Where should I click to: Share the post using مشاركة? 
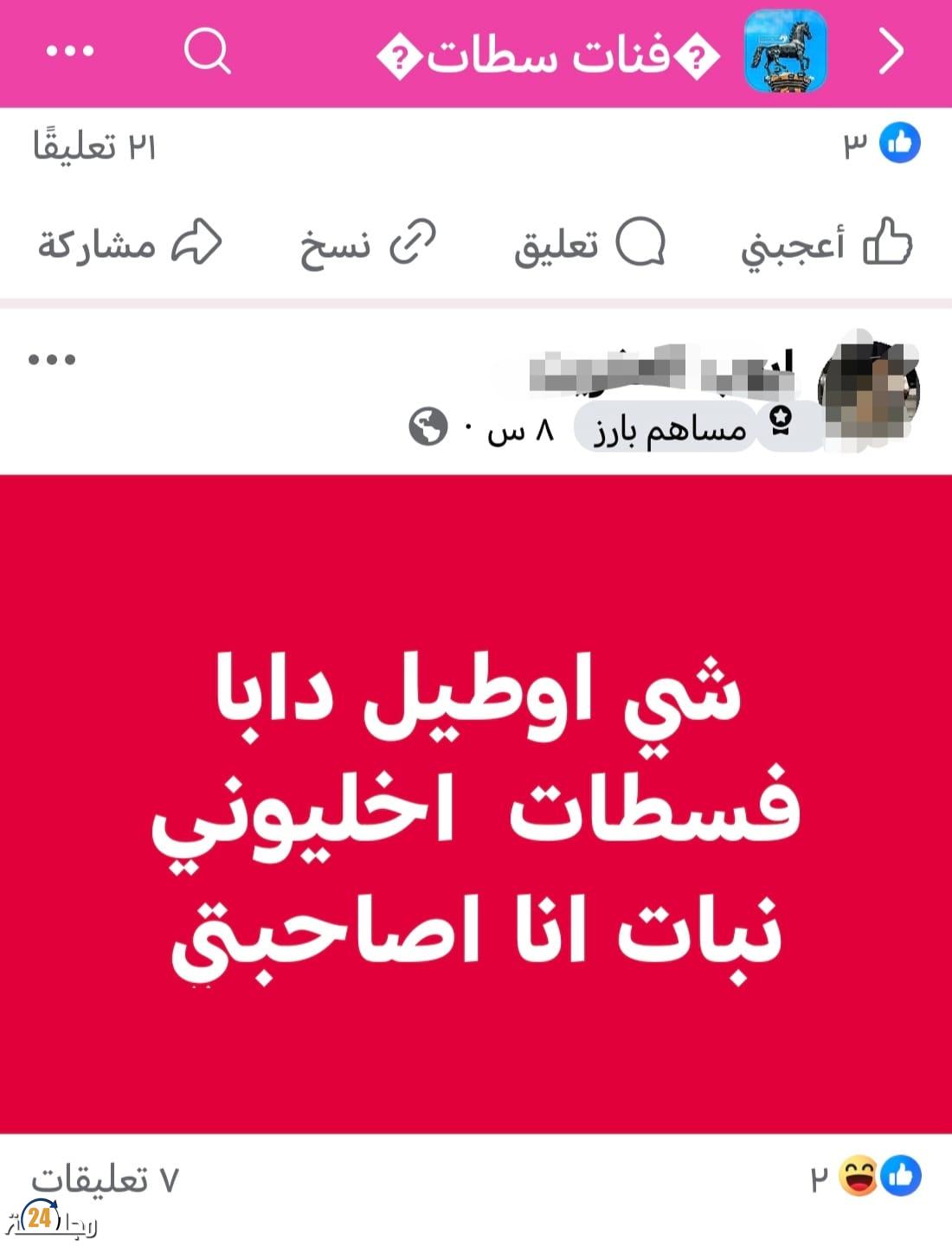(130, 245)
